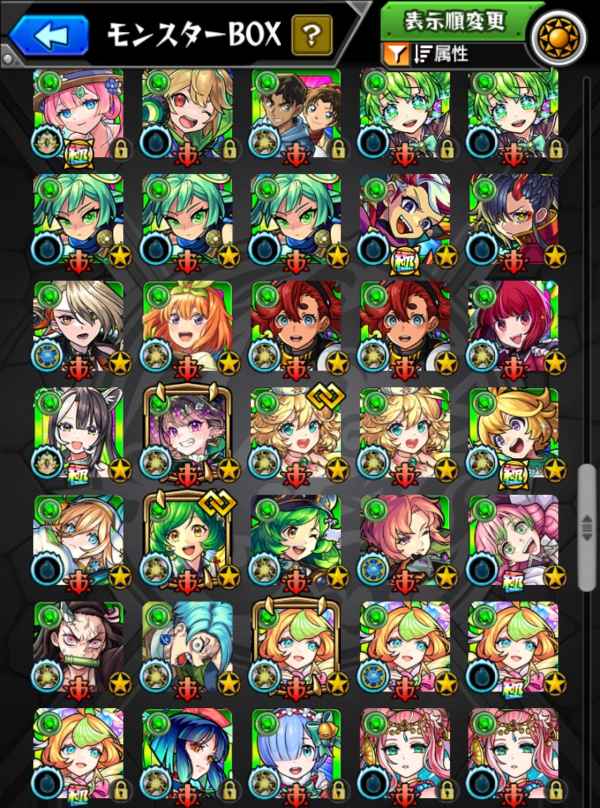Image resolution: width=600 pixels, height=808 pixels.
Task: Open the blonde winking girl with red eyes
Action: point(187,114)
